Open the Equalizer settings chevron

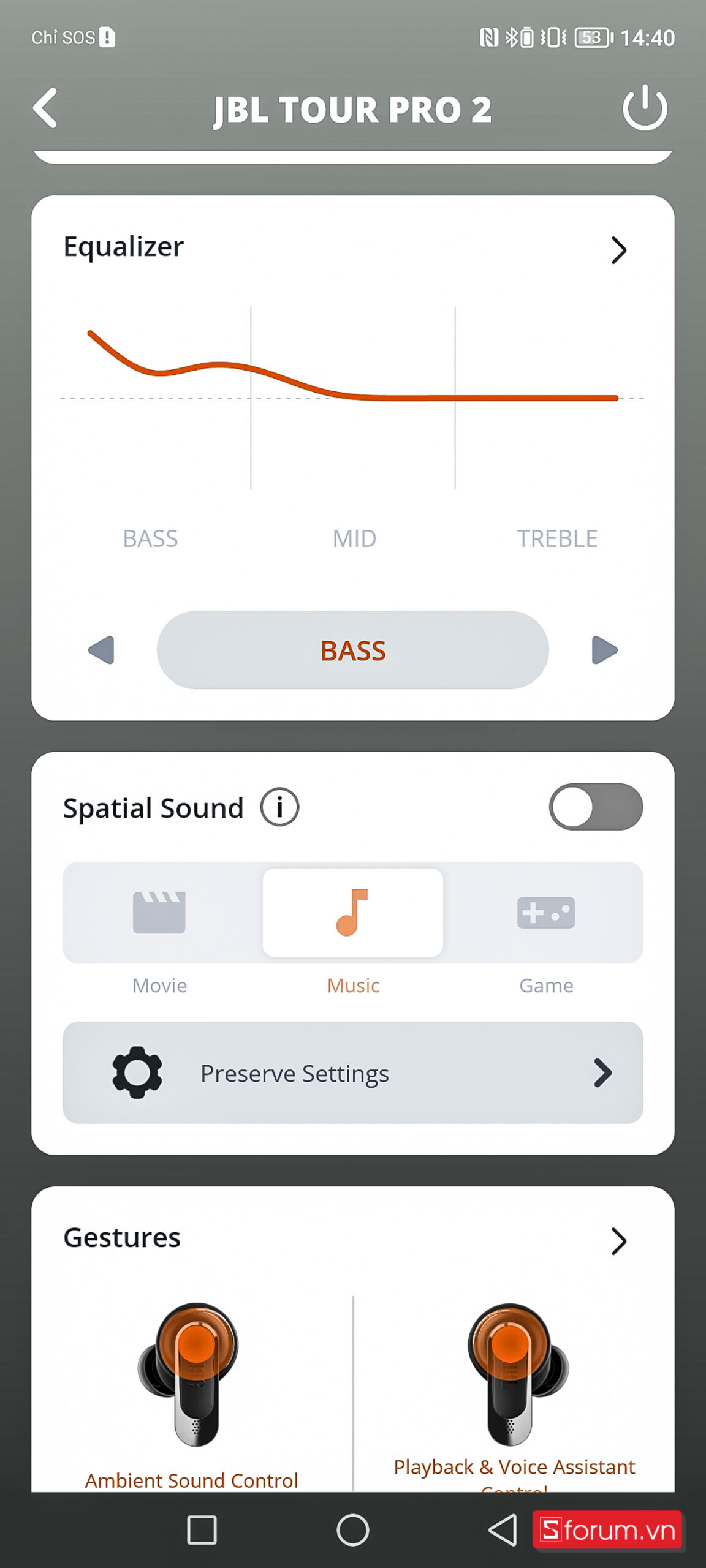618,250
